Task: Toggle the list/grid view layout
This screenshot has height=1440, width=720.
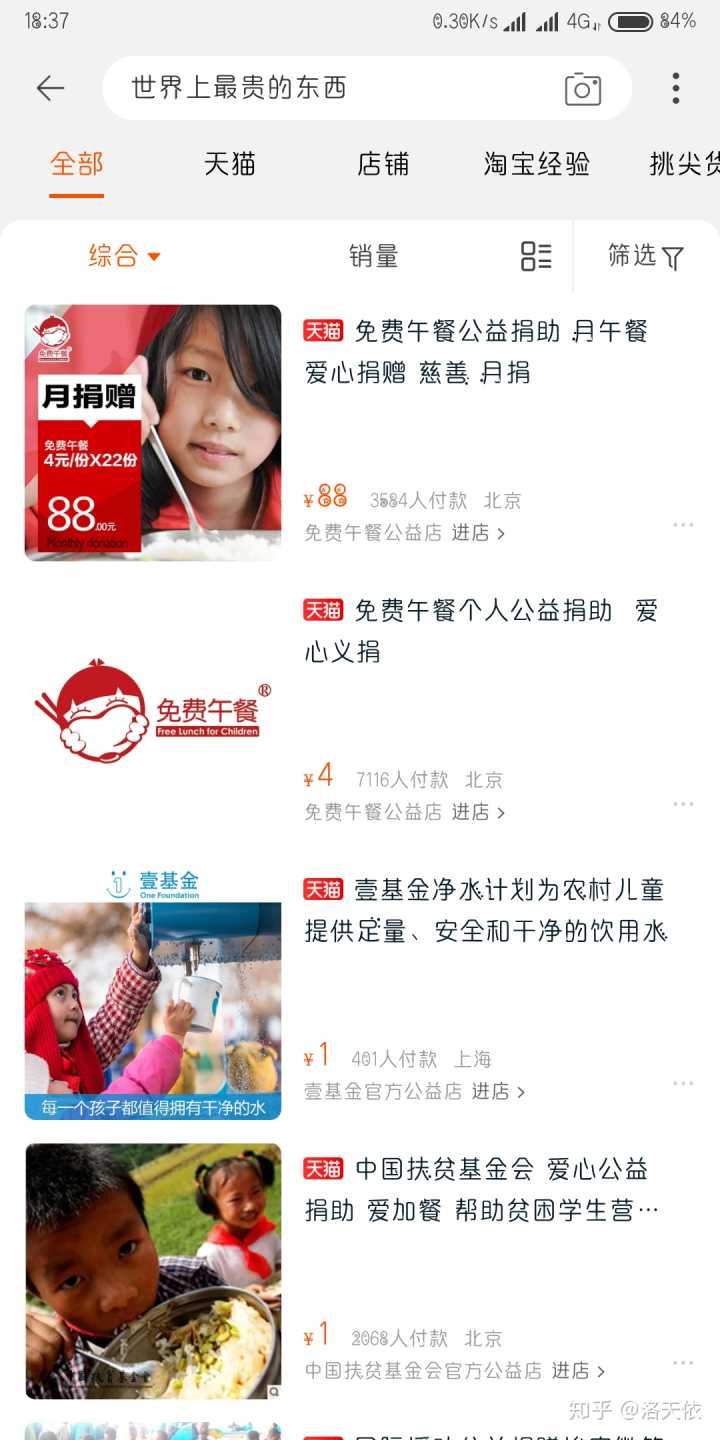Action: click(x=536, y=256)
